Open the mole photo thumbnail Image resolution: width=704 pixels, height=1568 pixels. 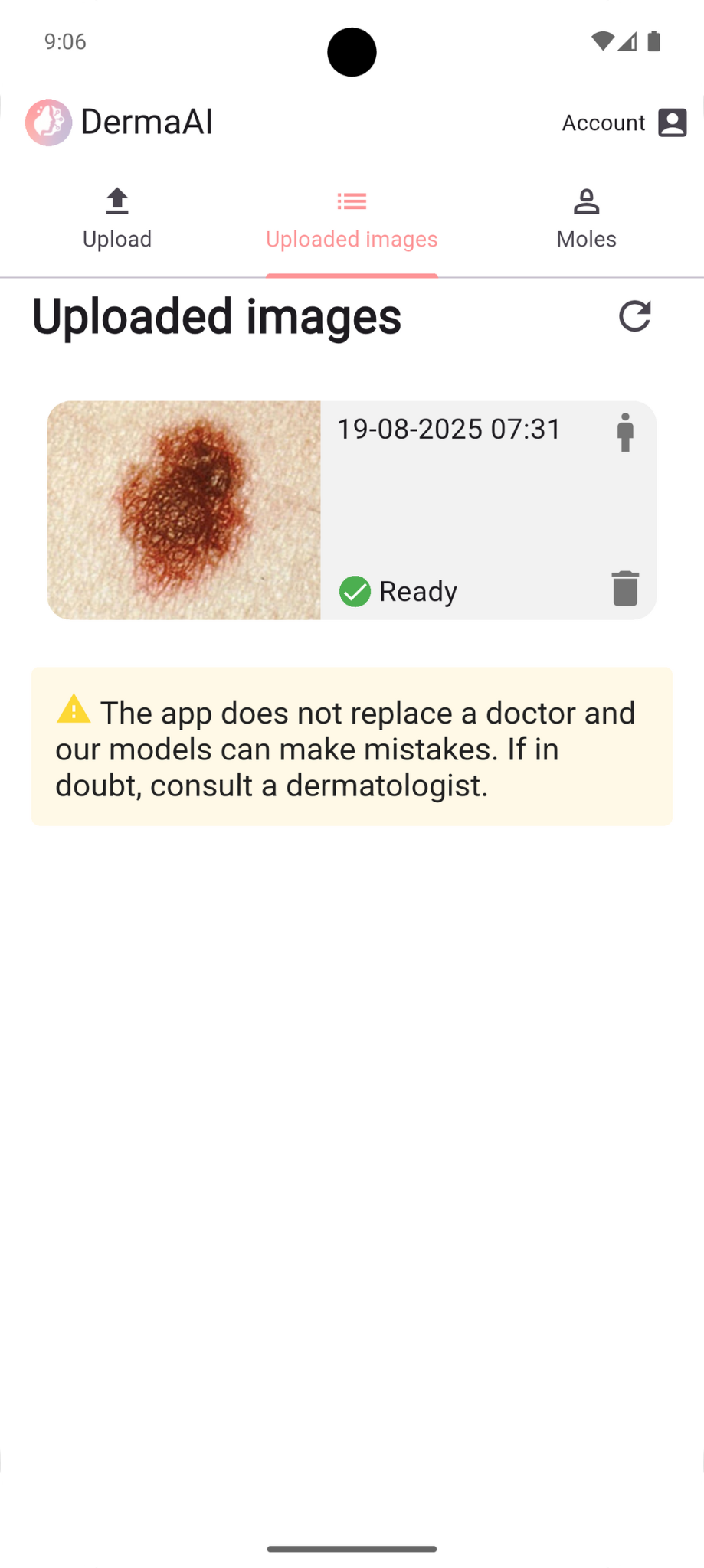point(184,510)
